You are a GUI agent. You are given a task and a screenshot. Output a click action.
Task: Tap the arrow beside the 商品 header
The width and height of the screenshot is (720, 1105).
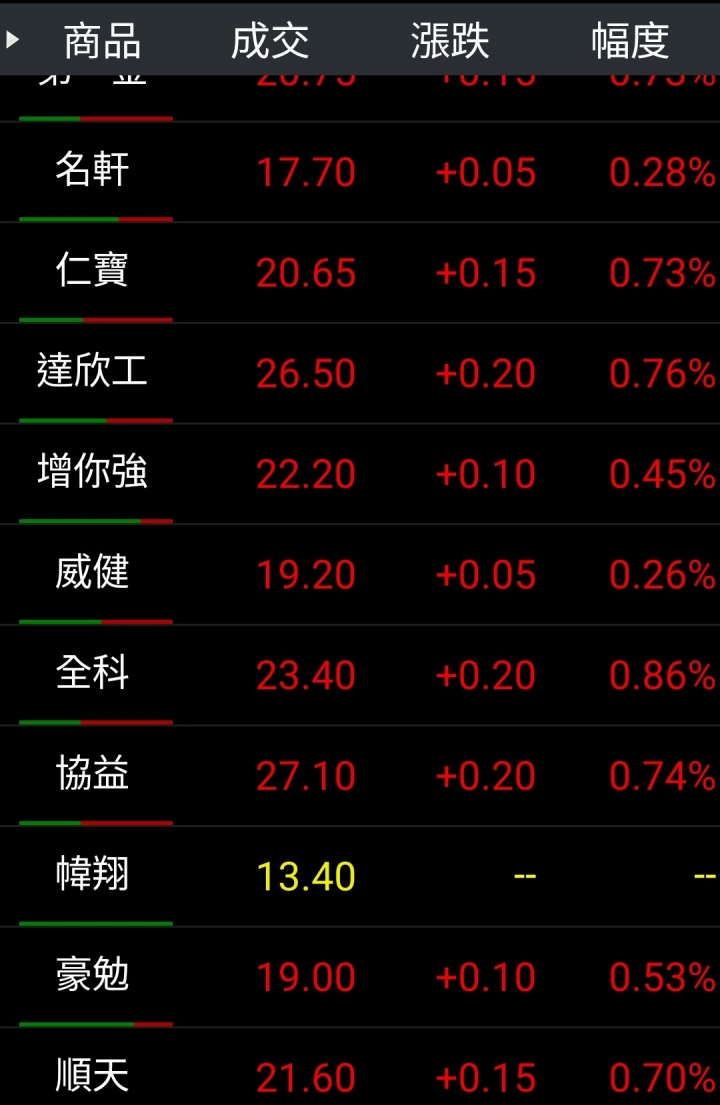click(x=13, y=40)
